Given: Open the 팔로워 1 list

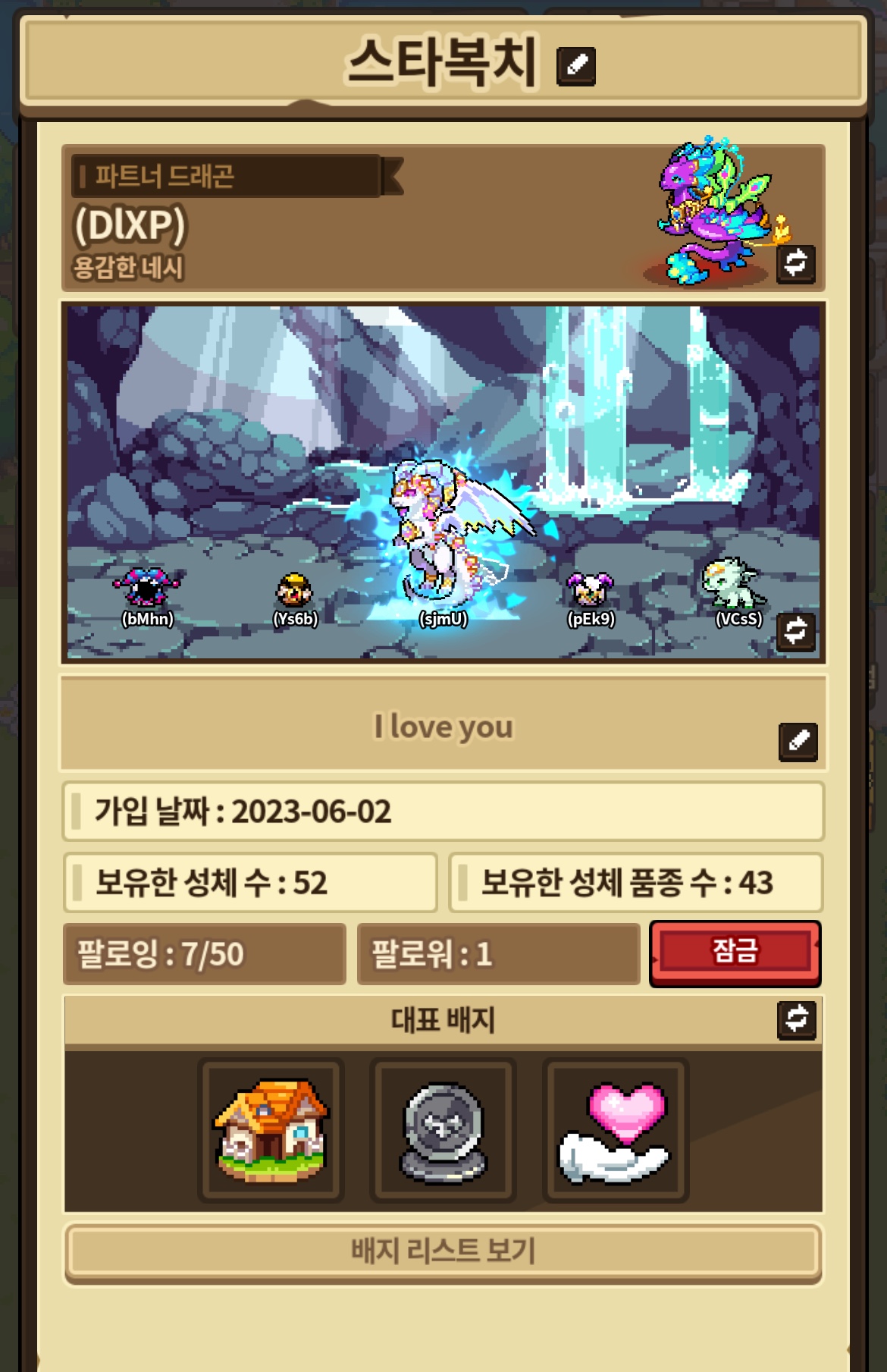Looking at the screenshot, I should click(498, 954).
